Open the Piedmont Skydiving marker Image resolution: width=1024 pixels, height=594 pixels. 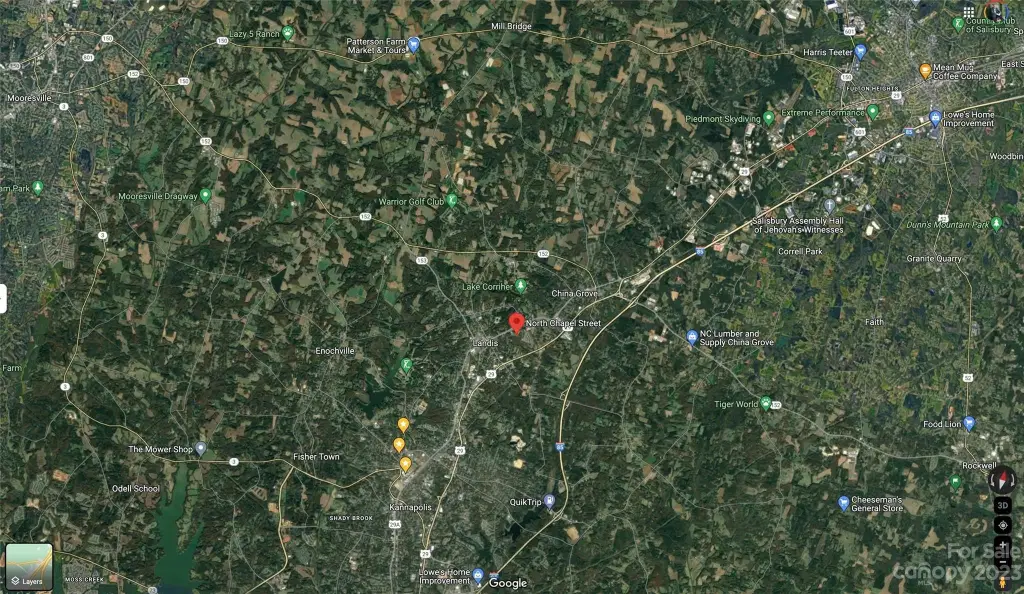point(768,118)
